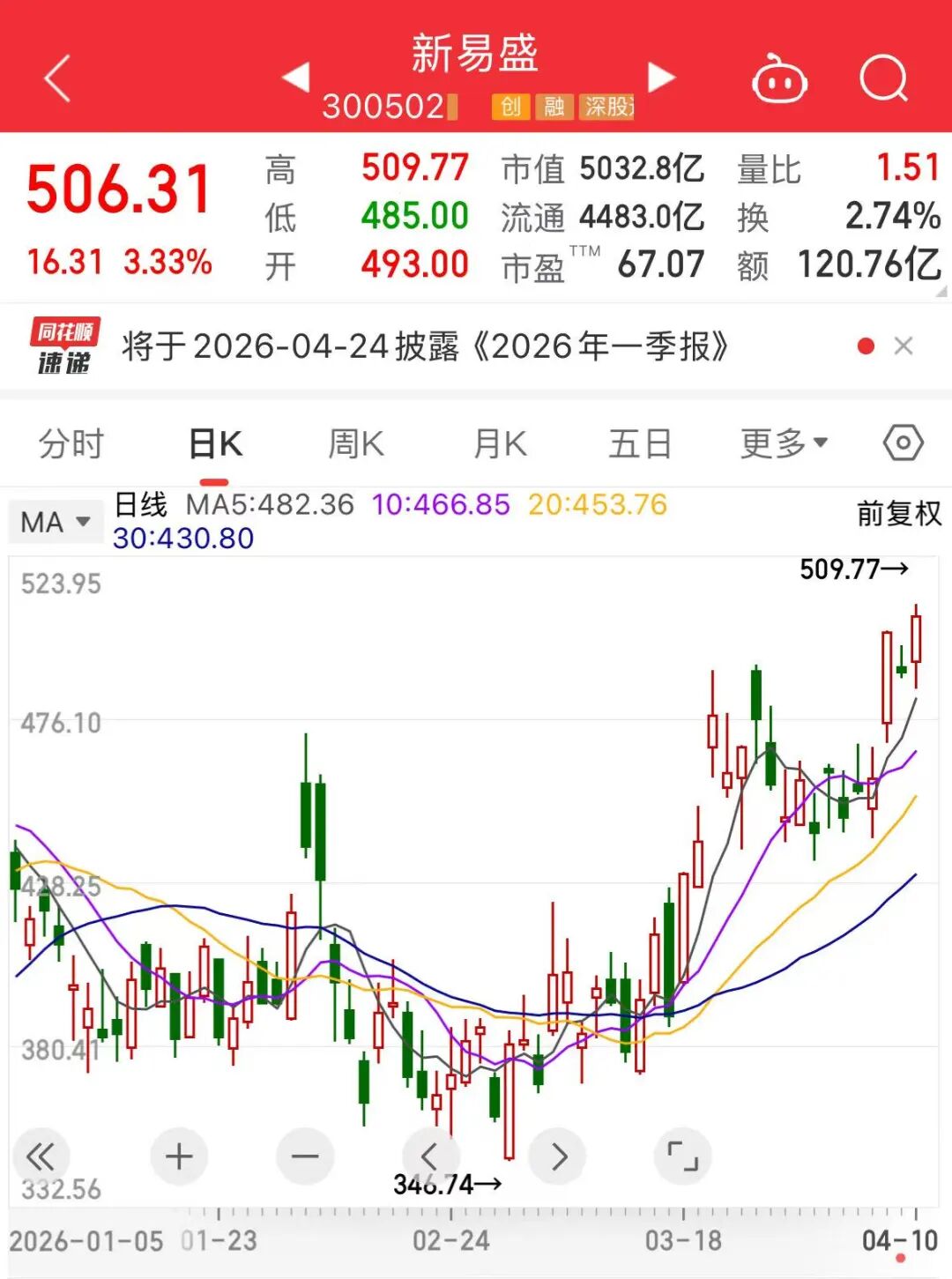Switch to the next stock

pos(660,77)
